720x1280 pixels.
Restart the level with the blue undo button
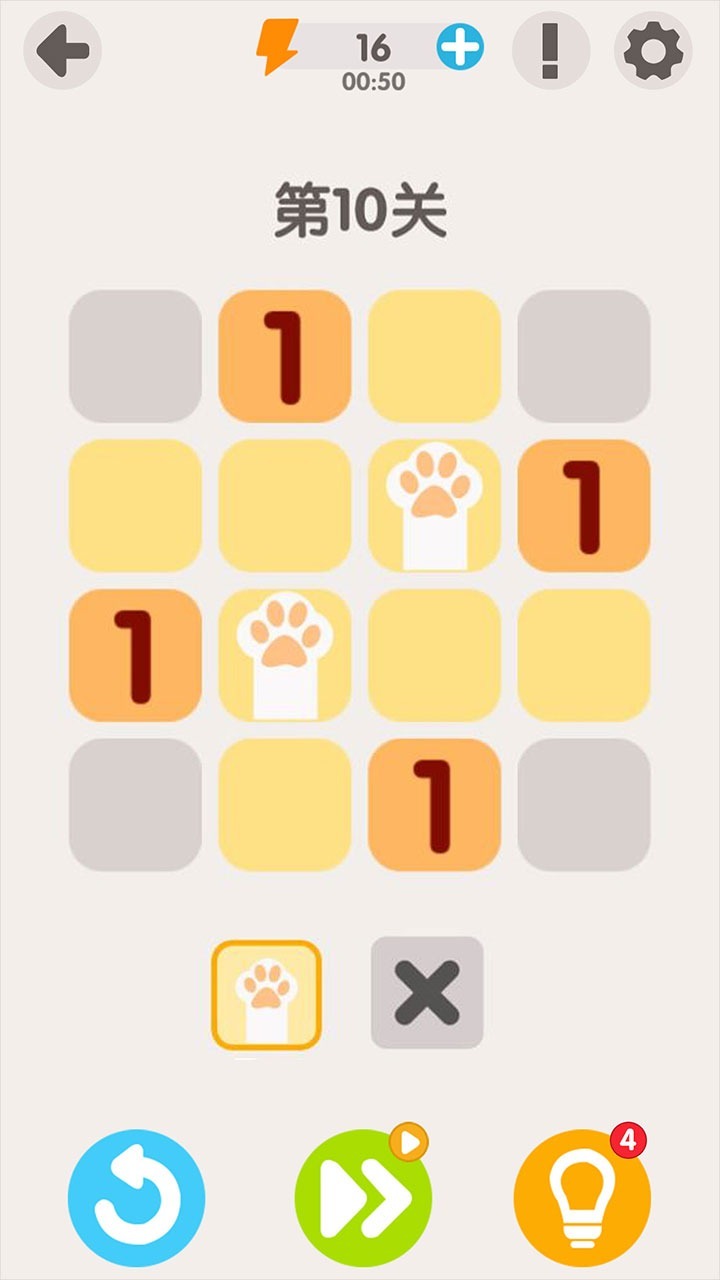point(136,1198)
